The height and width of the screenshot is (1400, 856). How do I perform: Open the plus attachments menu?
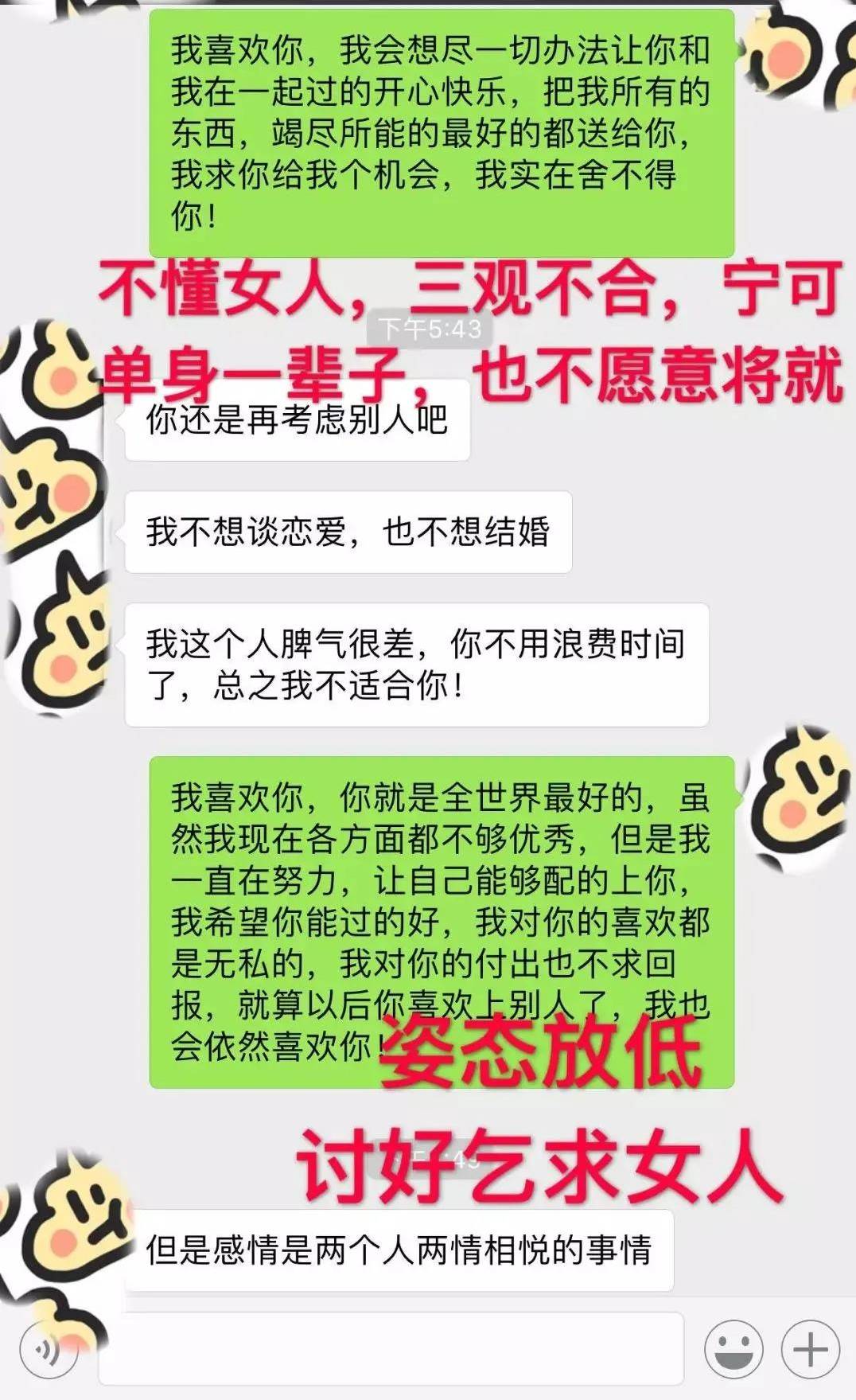point(810,1349)
